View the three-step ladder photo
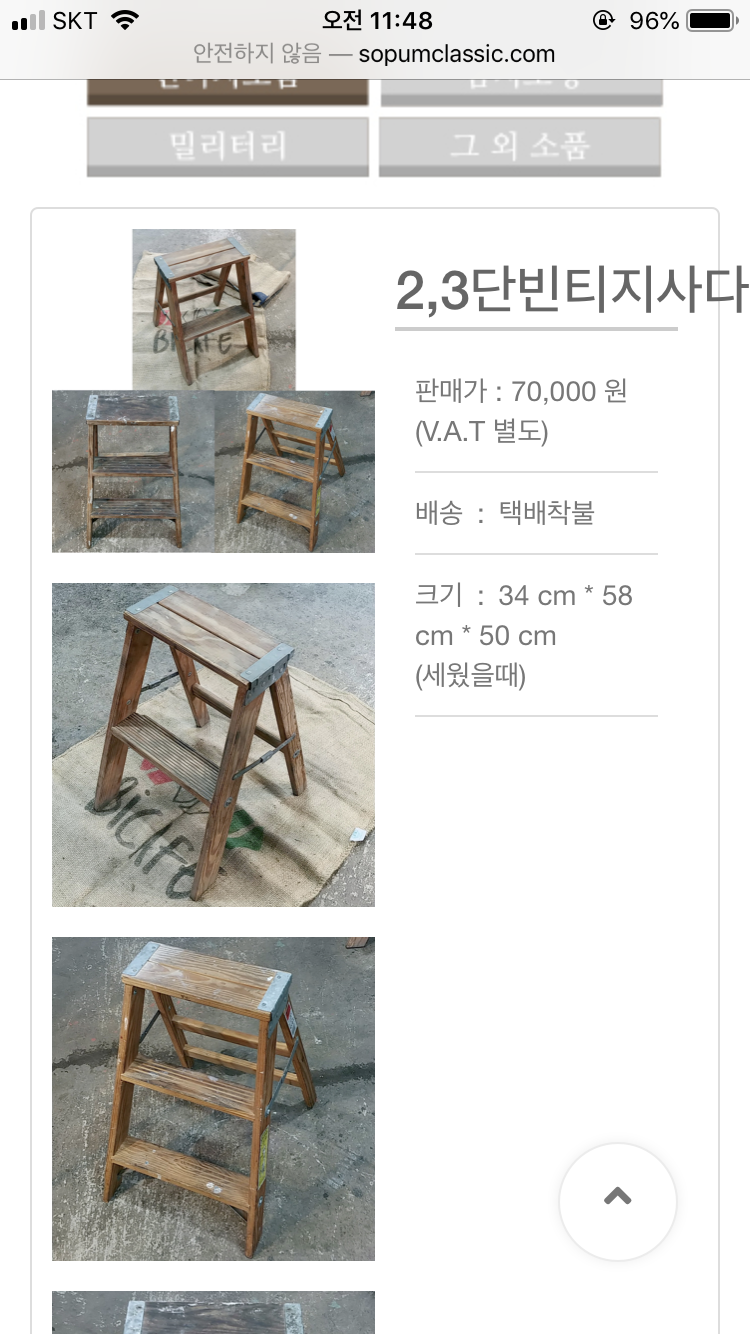Image resolution: width=750 pixels, height=1334 pixels. click(x=213, y=1098)
